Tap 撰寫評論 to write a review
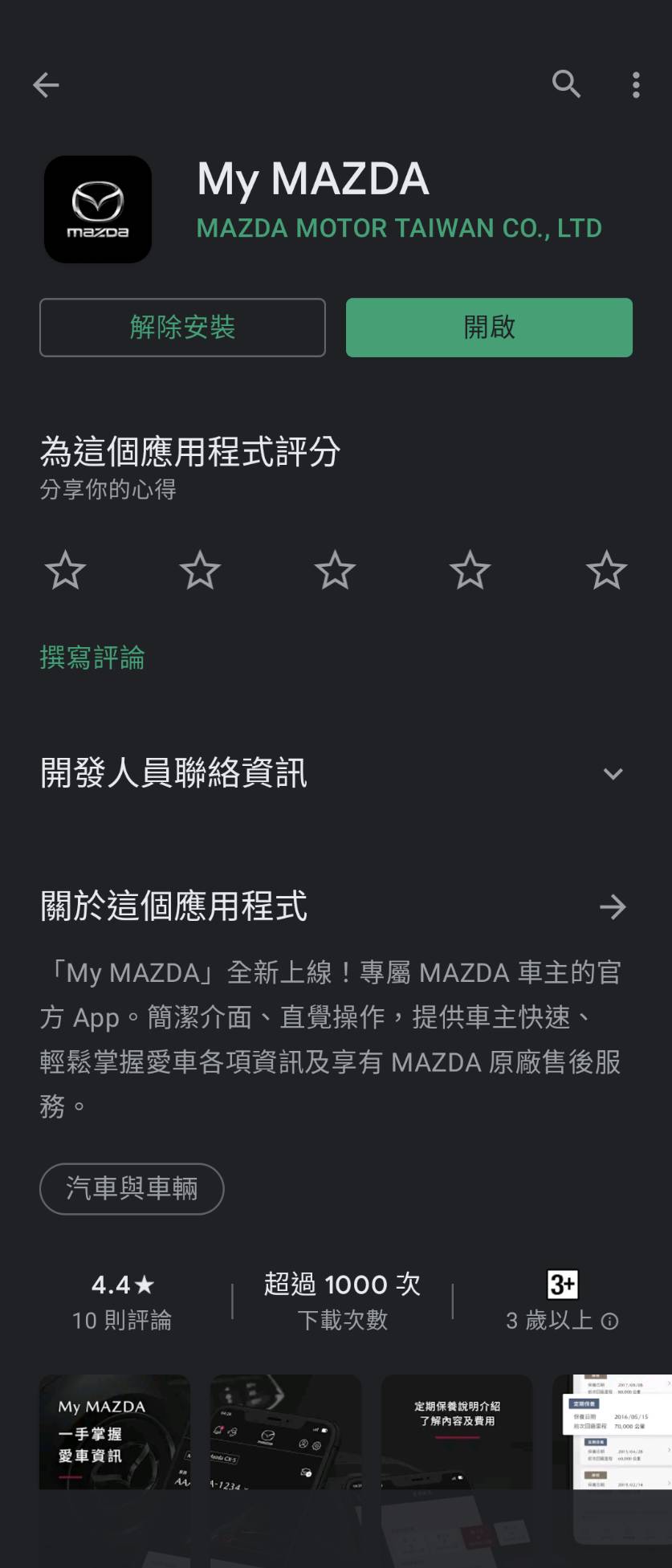672x1568 pixels. 92,658
